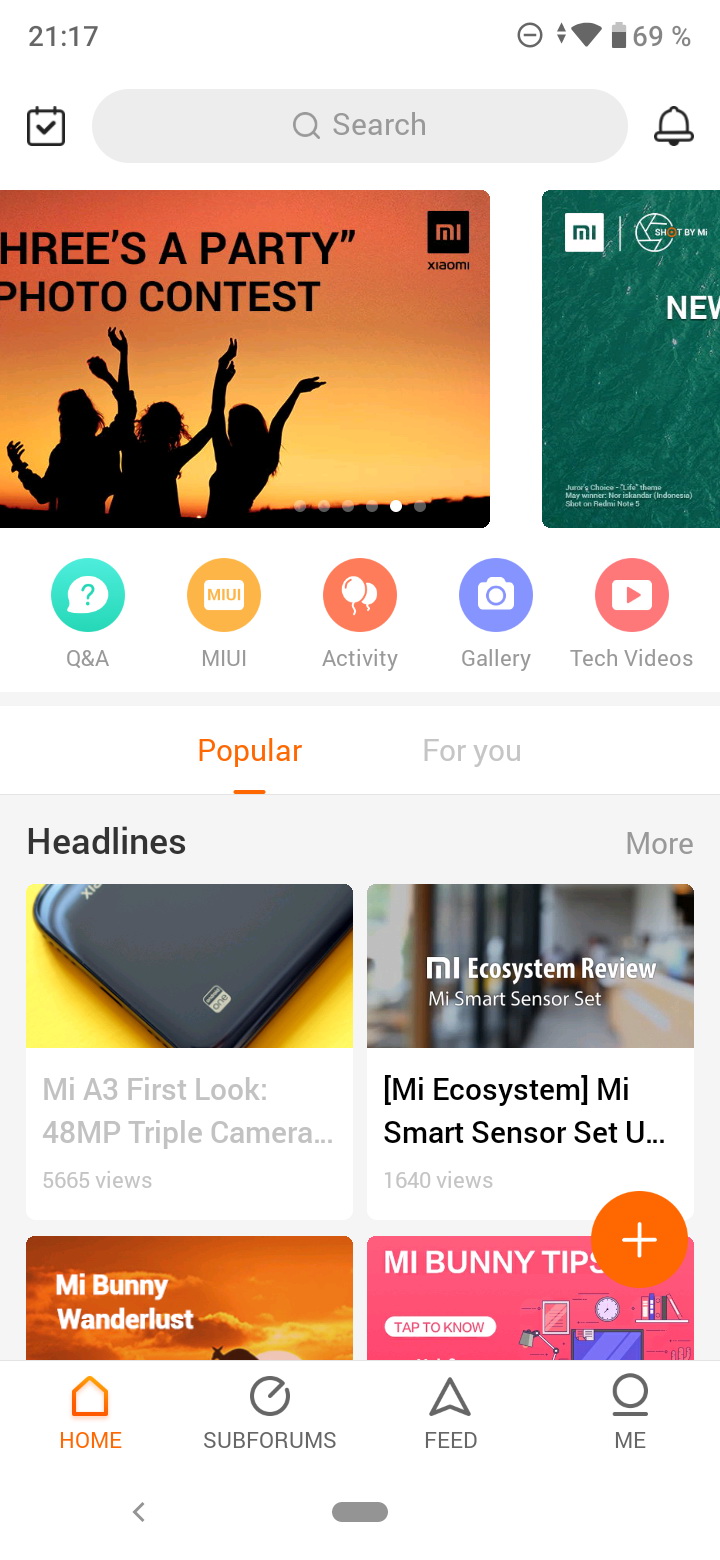View More headlines
The image size is (720, 1560).
pyautogui.click(x=659, y=843)
